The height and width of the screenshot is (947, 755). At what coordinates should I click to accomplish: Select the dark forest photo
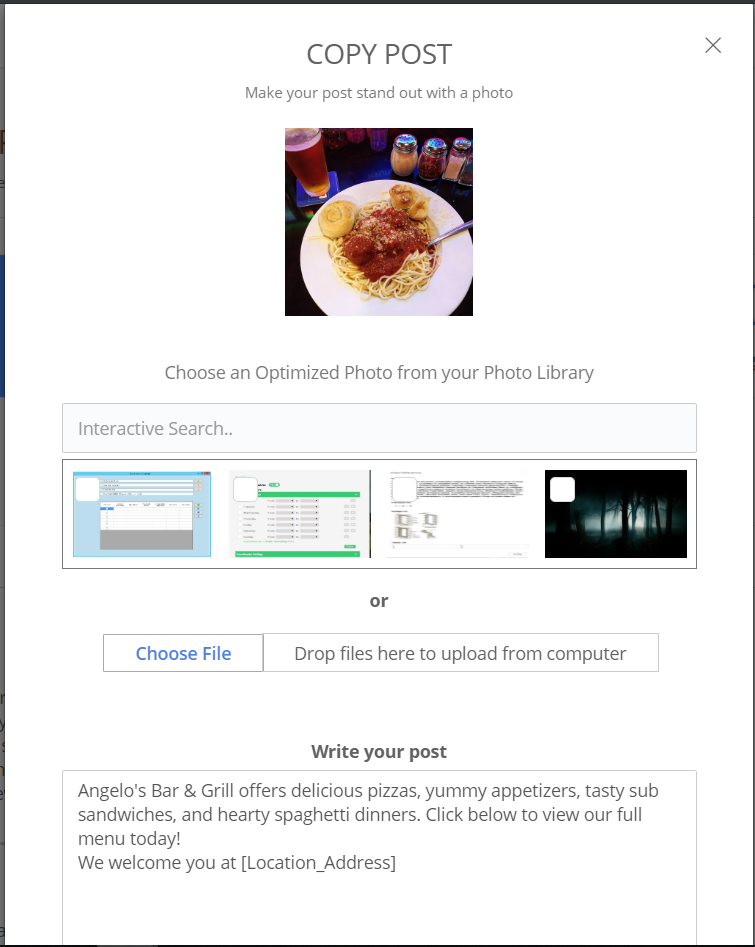point(616,514)
